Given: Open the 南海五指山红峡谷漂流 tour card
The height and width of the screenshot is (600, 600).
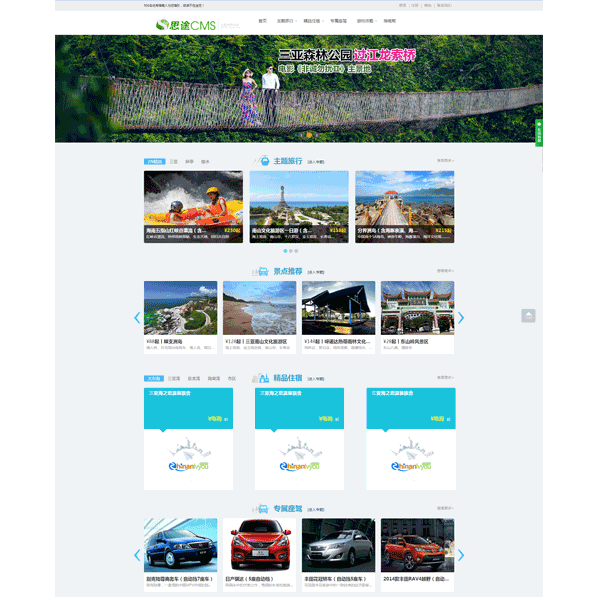Looking at the screenshot, I should point(193,207).
